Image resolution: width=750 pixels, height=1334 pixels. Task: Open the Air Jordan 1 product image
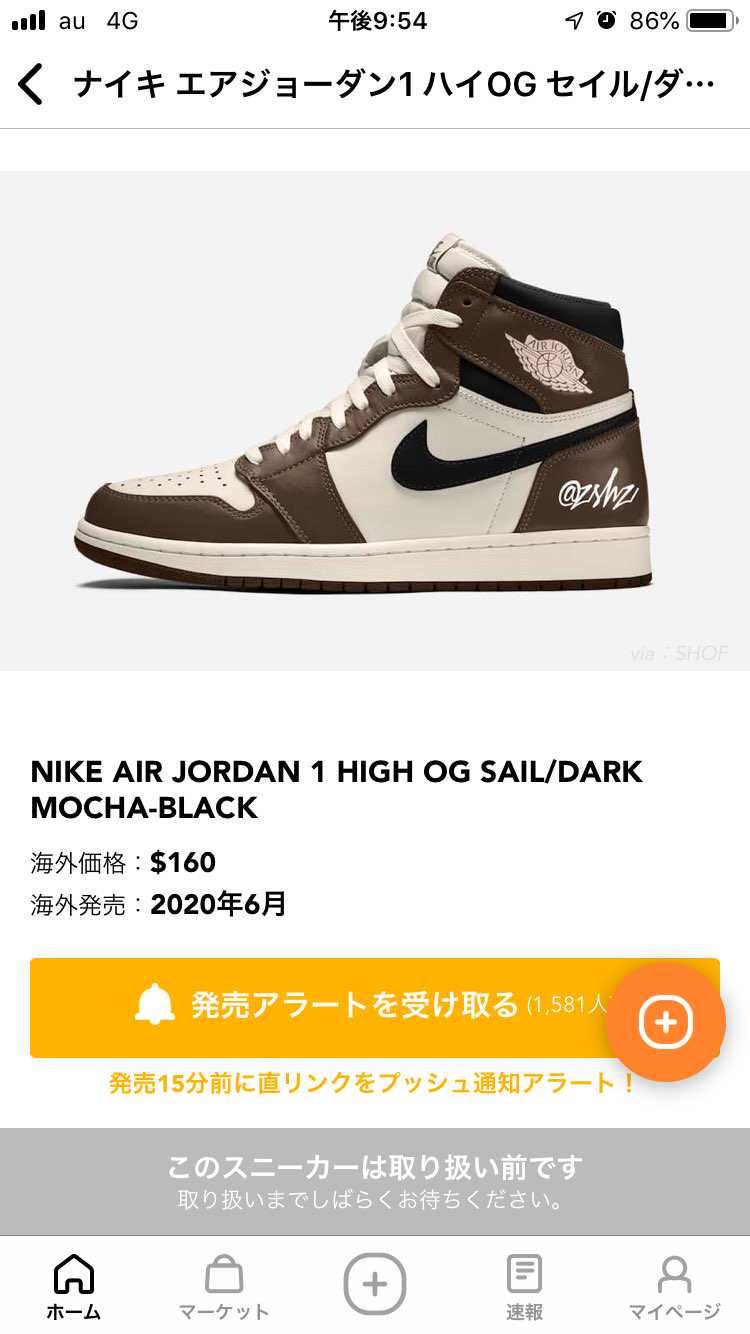point(375,420)
